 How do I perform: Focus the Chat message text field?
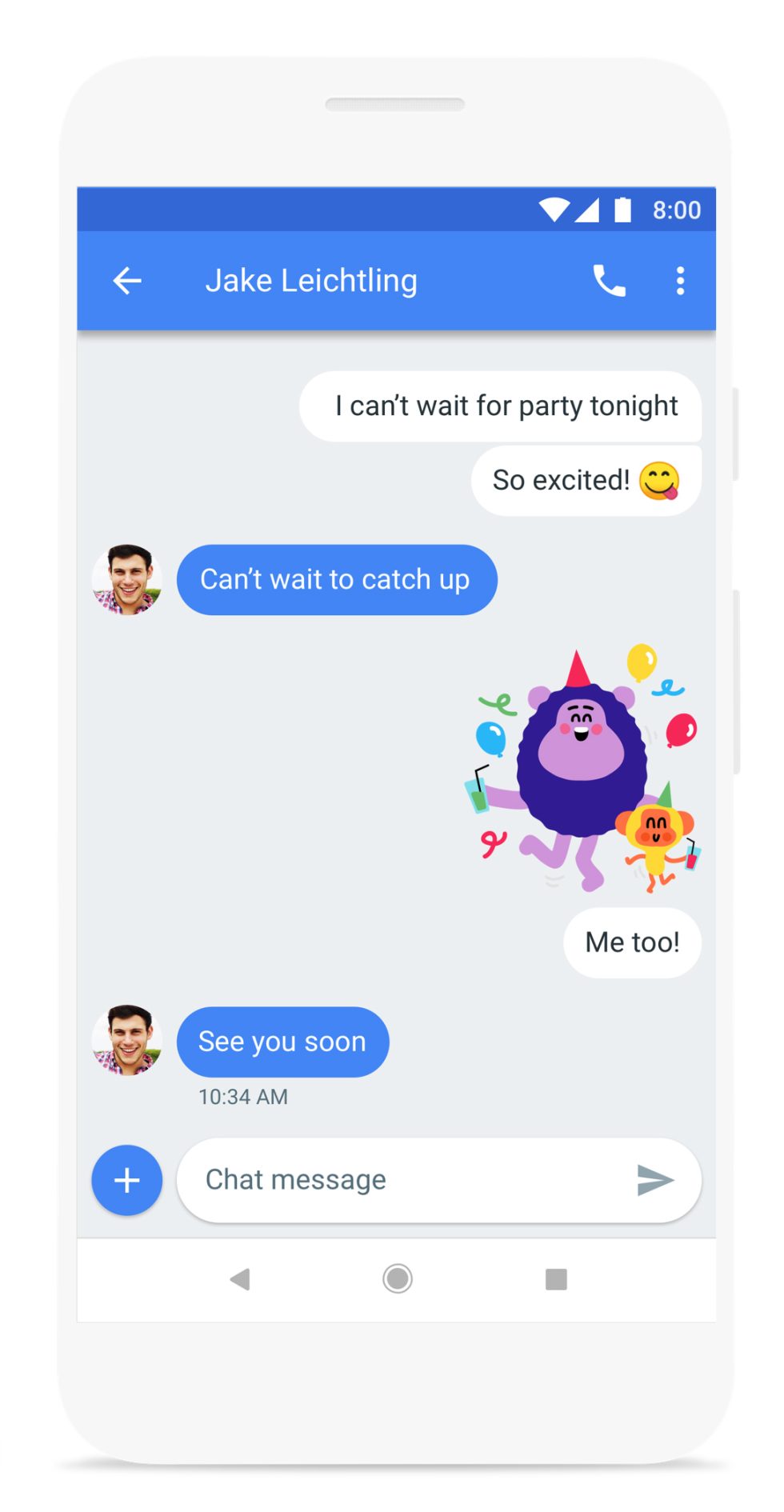pyautogui.click(x=400, y=1180)
